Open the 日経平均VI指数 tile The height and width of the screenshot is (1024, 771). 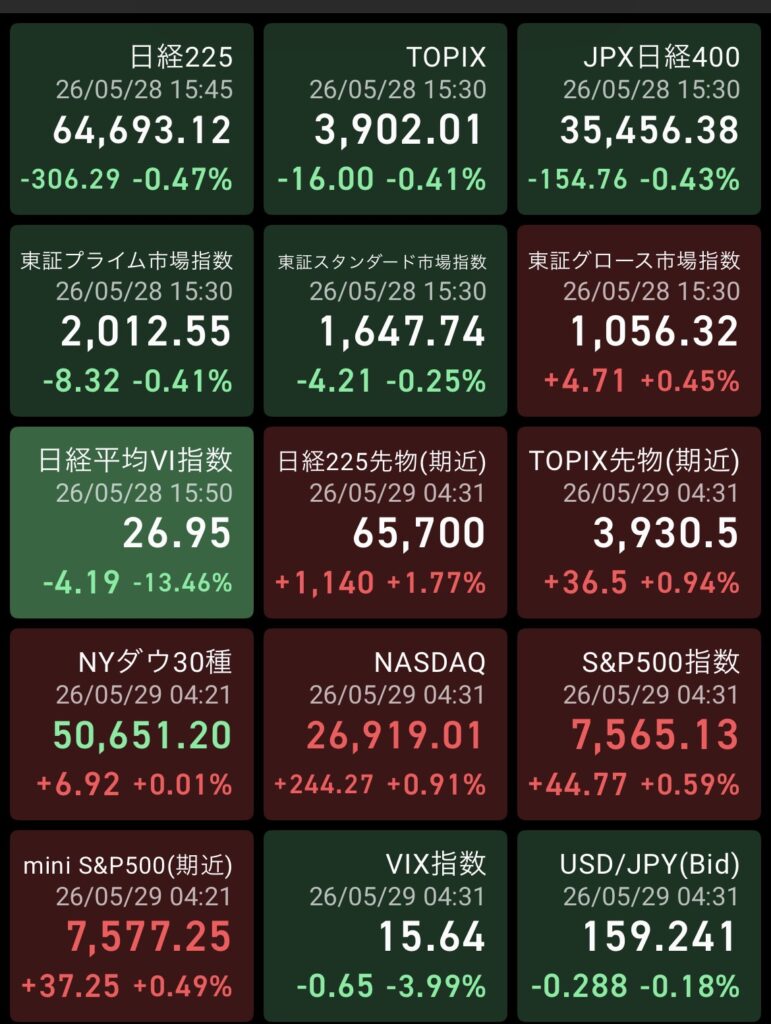[131, 522]
